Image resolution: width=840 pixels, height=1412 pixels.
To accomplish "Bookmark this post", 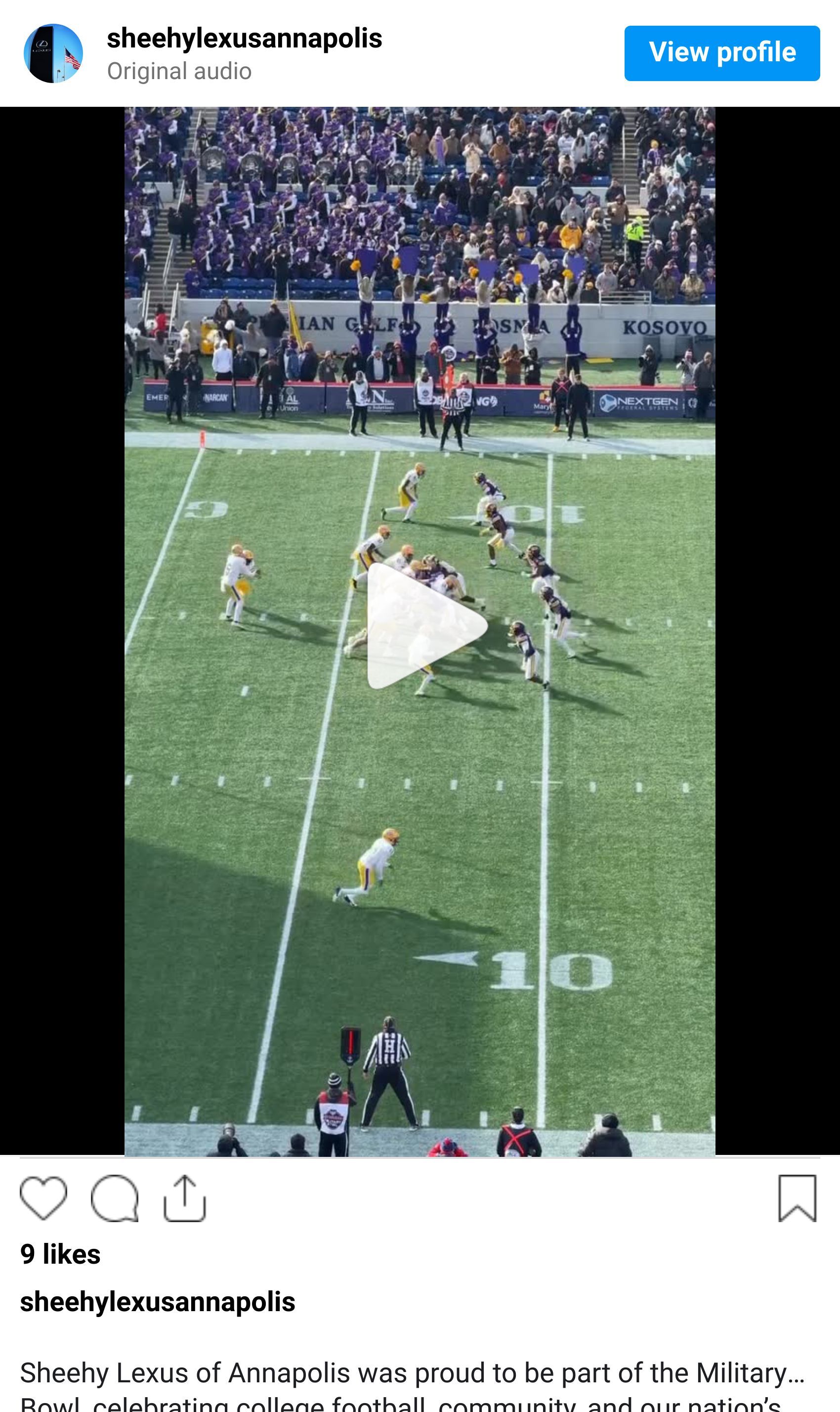I will pos(797,1197).
